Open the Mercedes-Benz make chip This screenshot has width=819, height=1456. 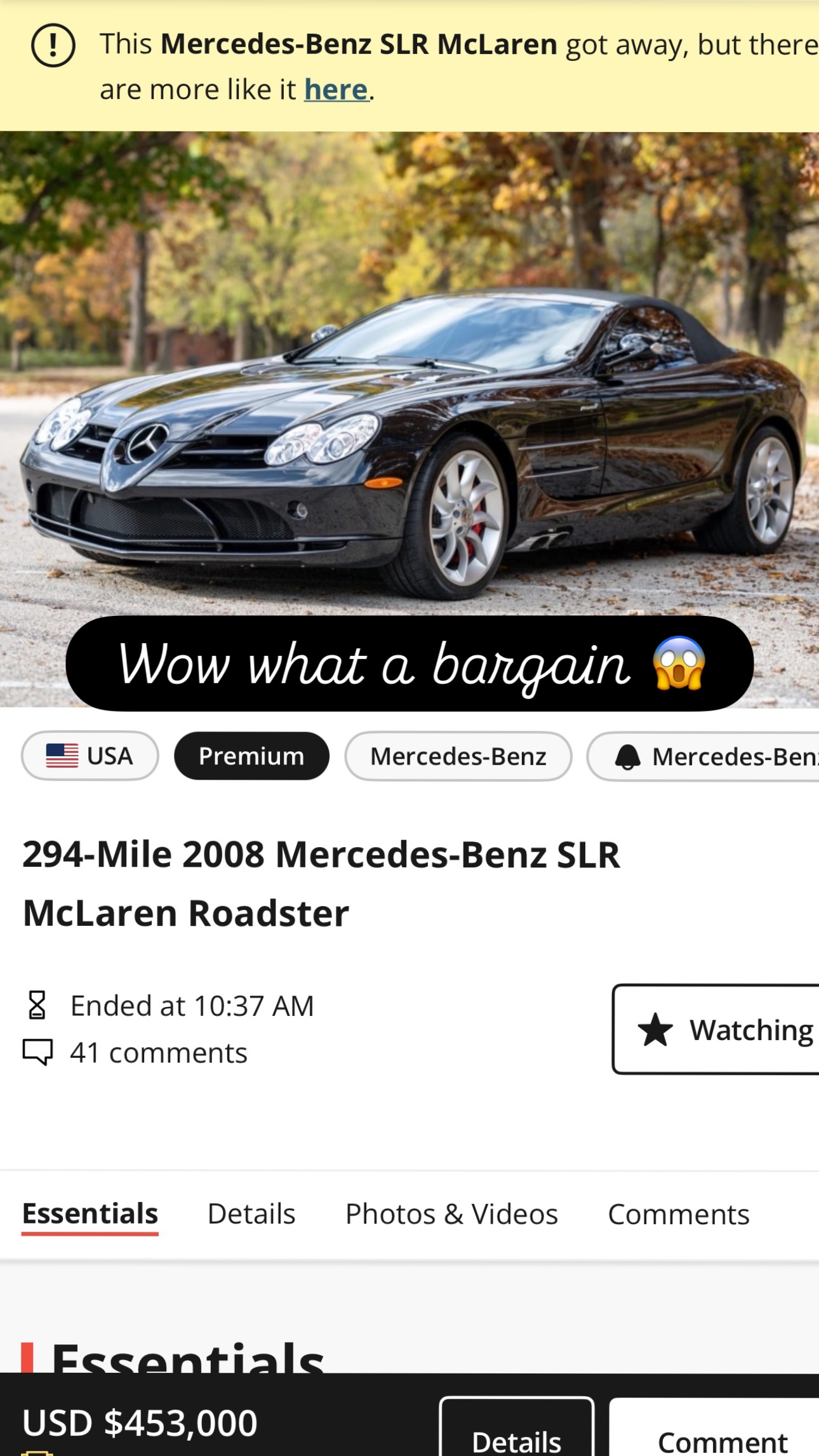coord(458,756)
